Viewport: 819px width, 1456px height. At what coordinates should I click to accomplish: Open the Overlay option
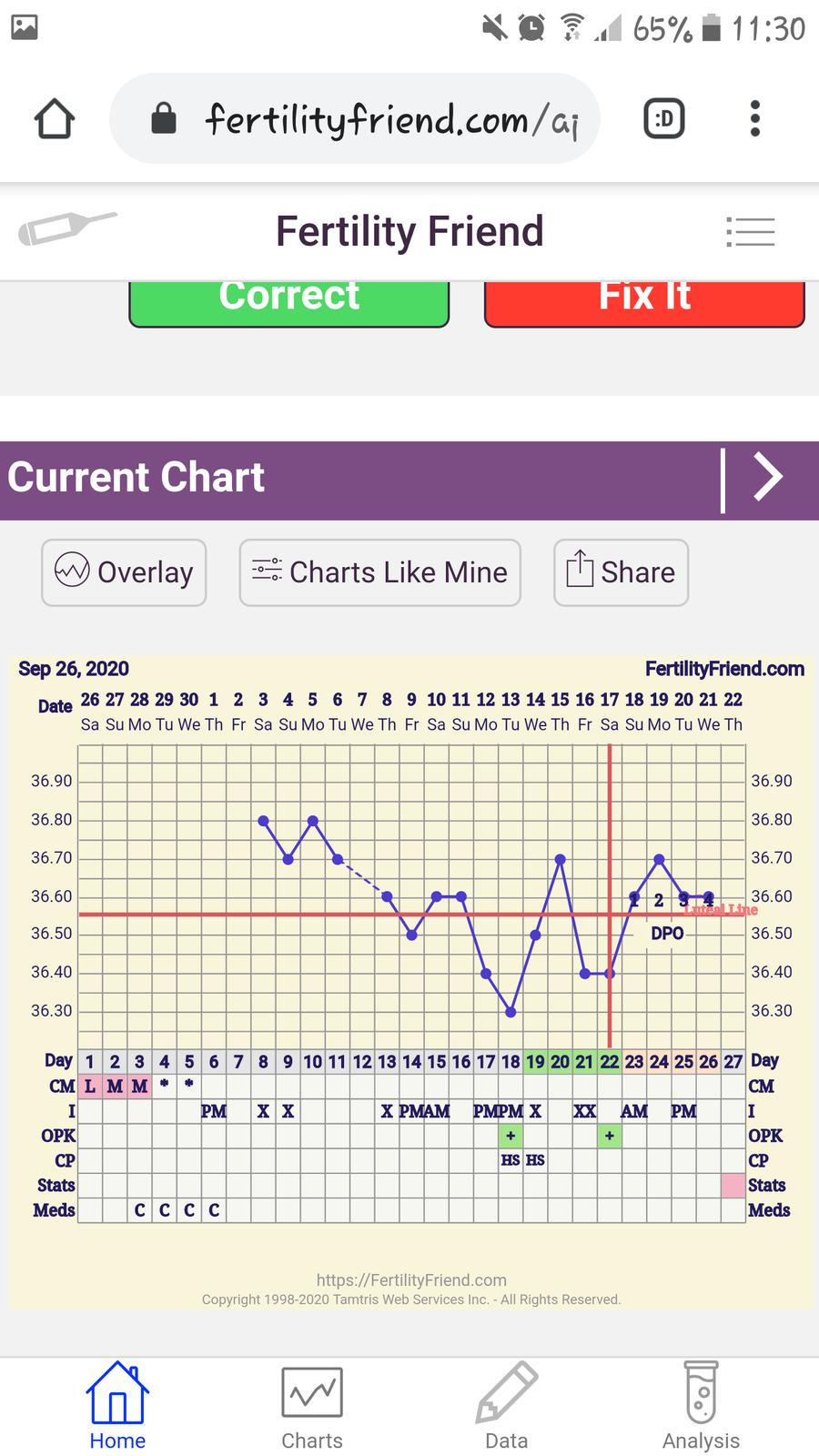point(124,572)
